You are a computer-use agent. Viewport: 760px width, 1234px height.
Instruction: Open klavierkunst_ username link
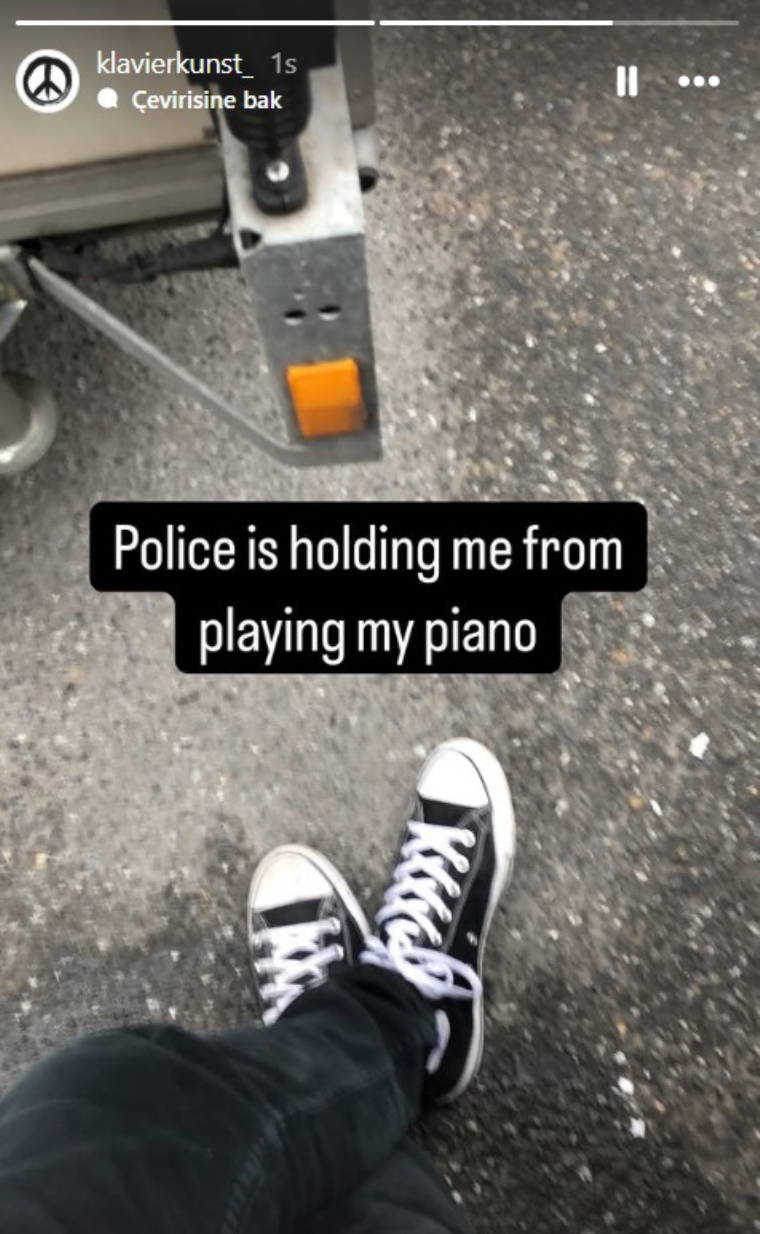click(x=175, y=64)
